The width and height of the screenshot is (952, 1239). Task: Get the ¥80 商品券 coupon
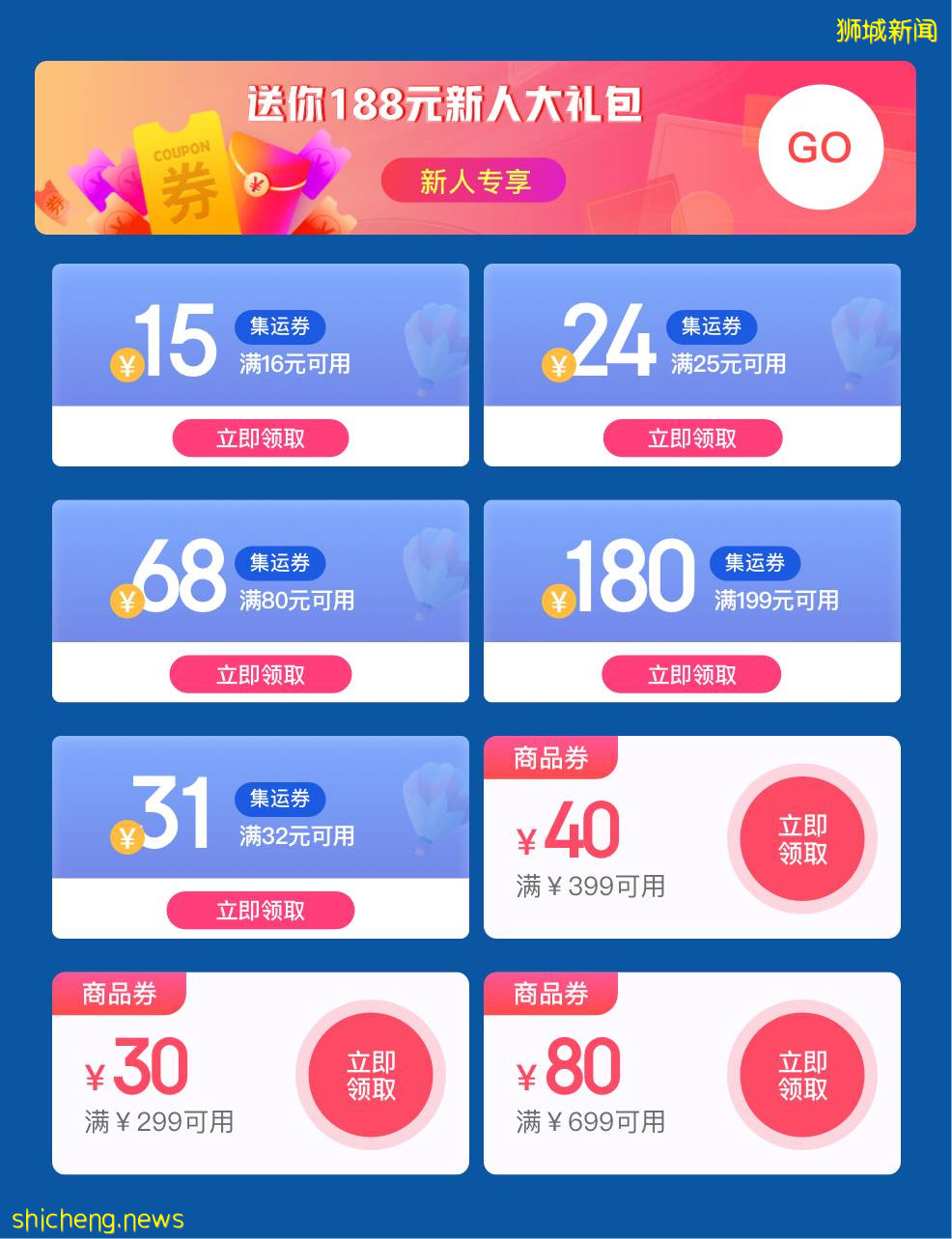pyautogui.click(x=801, y=1075)
